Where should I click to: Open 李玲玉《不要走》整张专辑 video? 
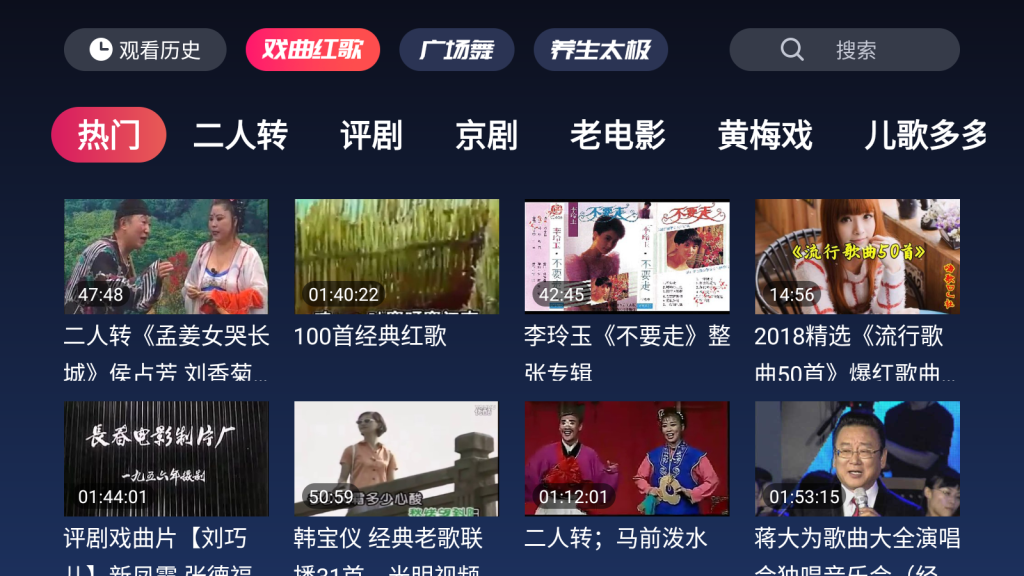click(627, 257)
